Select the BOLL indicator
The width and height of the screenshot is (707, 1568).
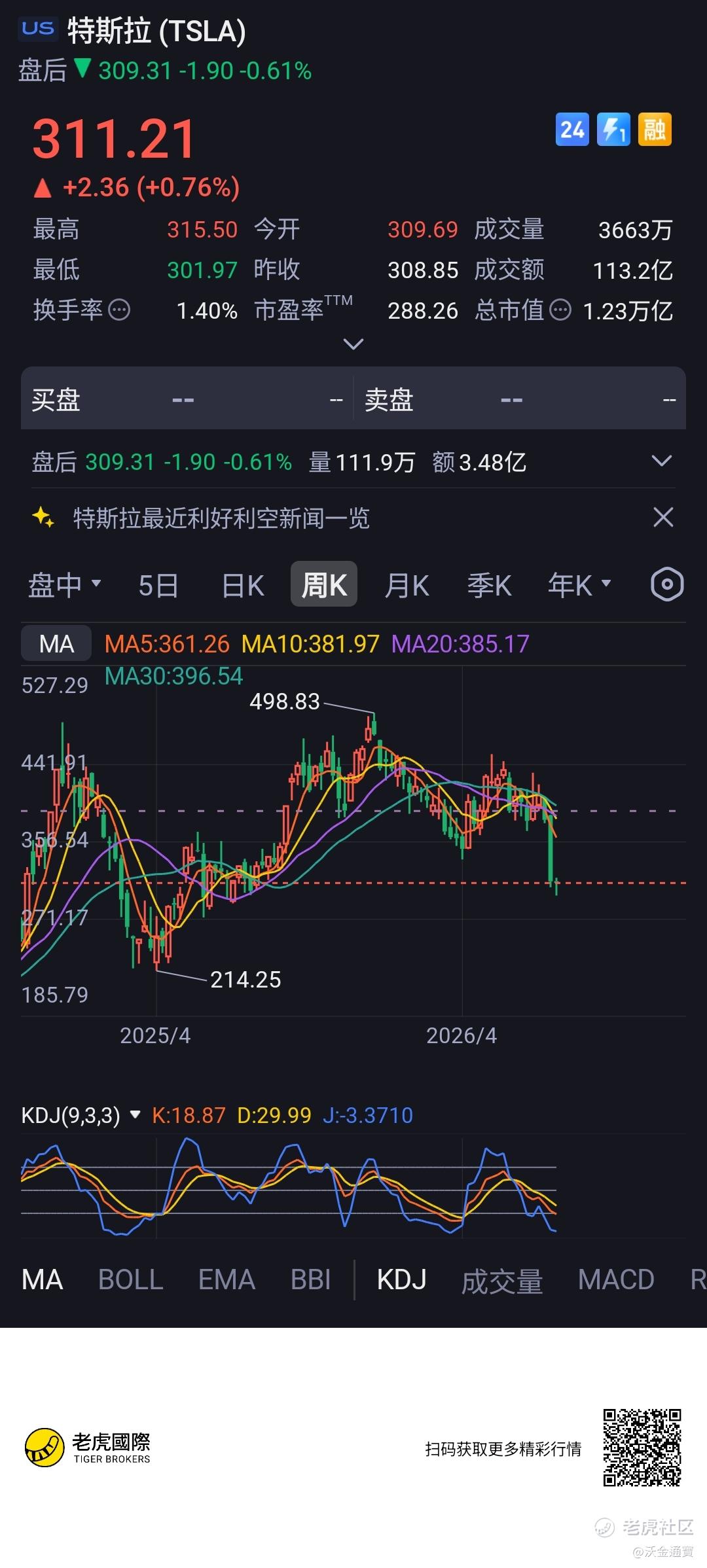click(131, 1279)
